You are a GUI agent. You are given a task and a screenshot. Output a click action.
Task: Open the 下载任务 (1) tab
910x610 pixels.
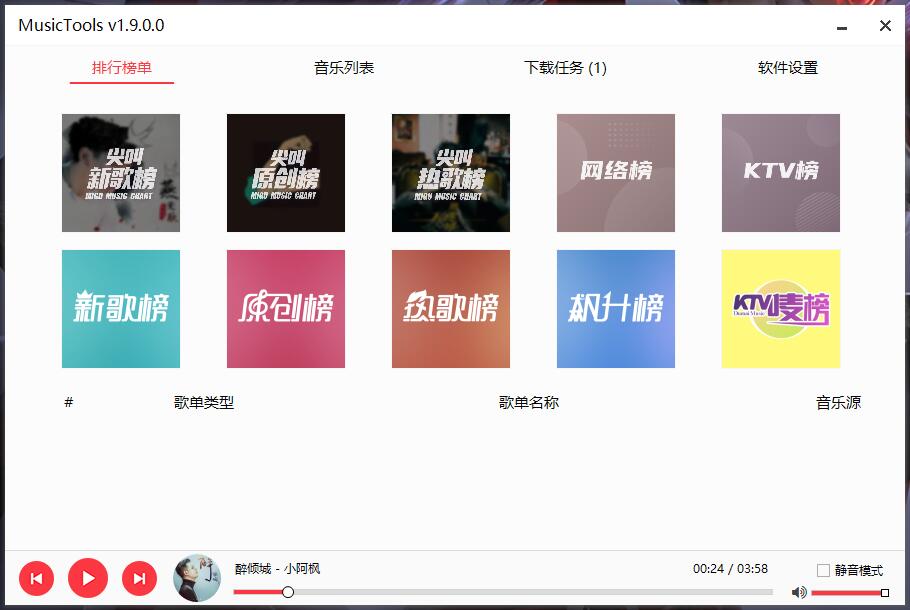[565, 68]
